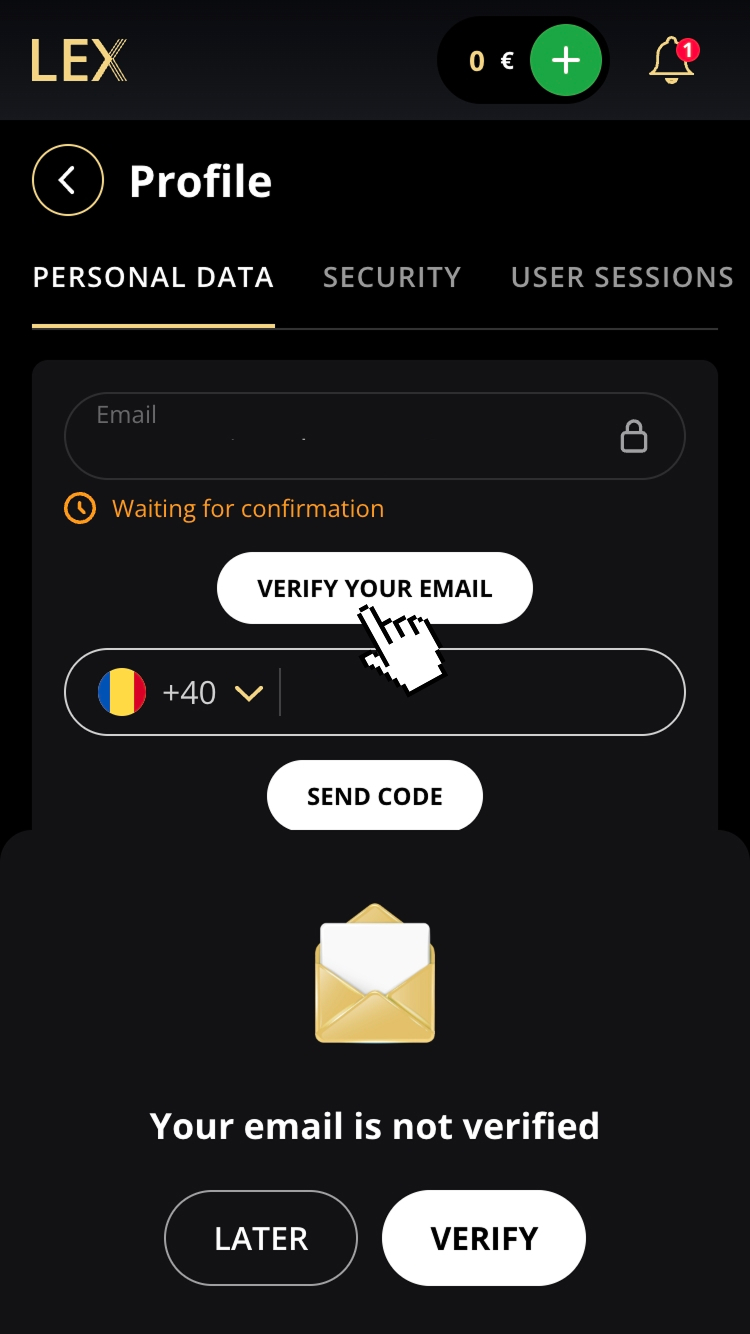Confirm with the Verify button

click(483, 1238)
